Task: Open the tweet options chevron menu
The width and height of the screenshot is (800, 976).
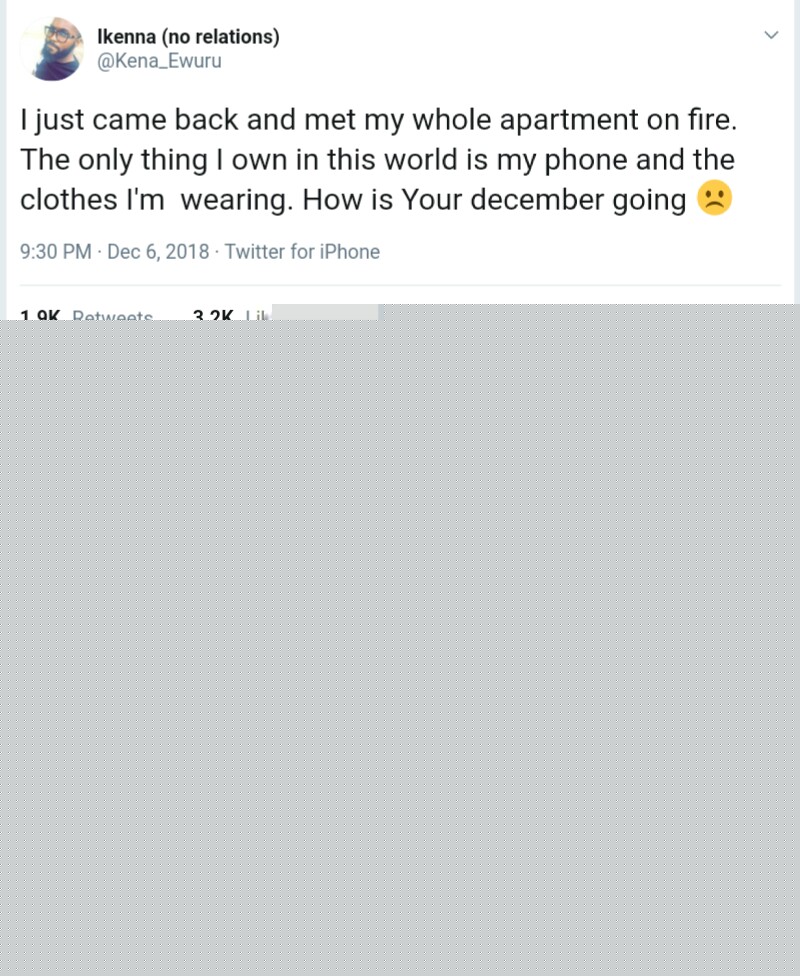Action: (770, 35)
